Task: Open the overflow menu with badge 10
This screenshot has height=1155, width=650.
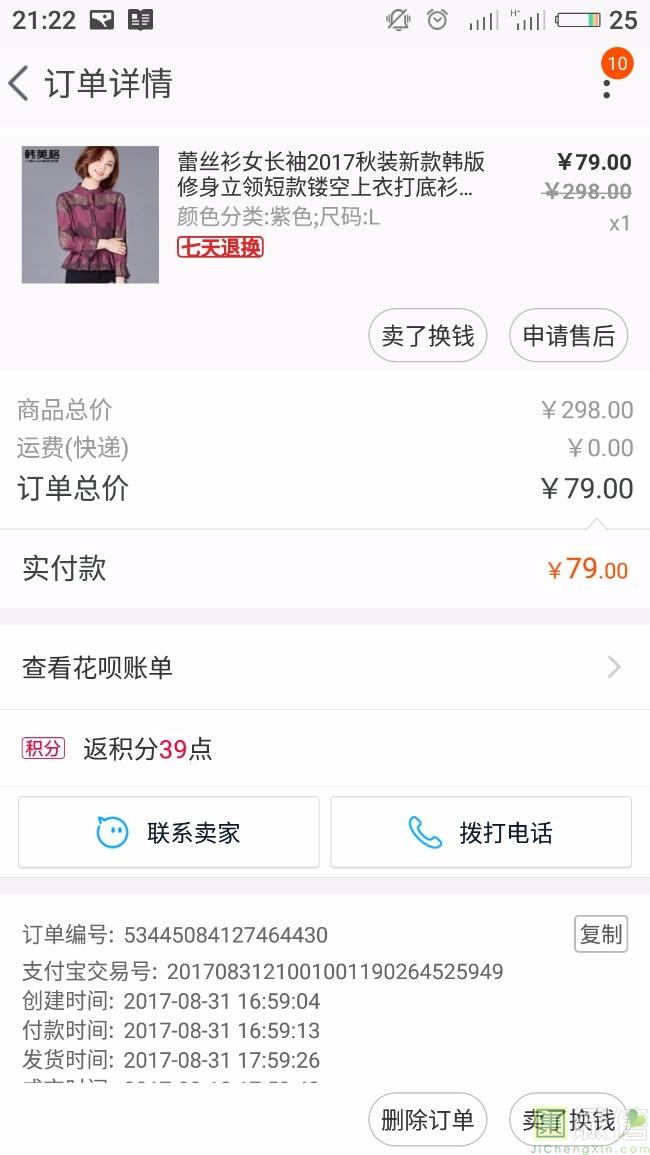Action: click(x=607, y=81)
